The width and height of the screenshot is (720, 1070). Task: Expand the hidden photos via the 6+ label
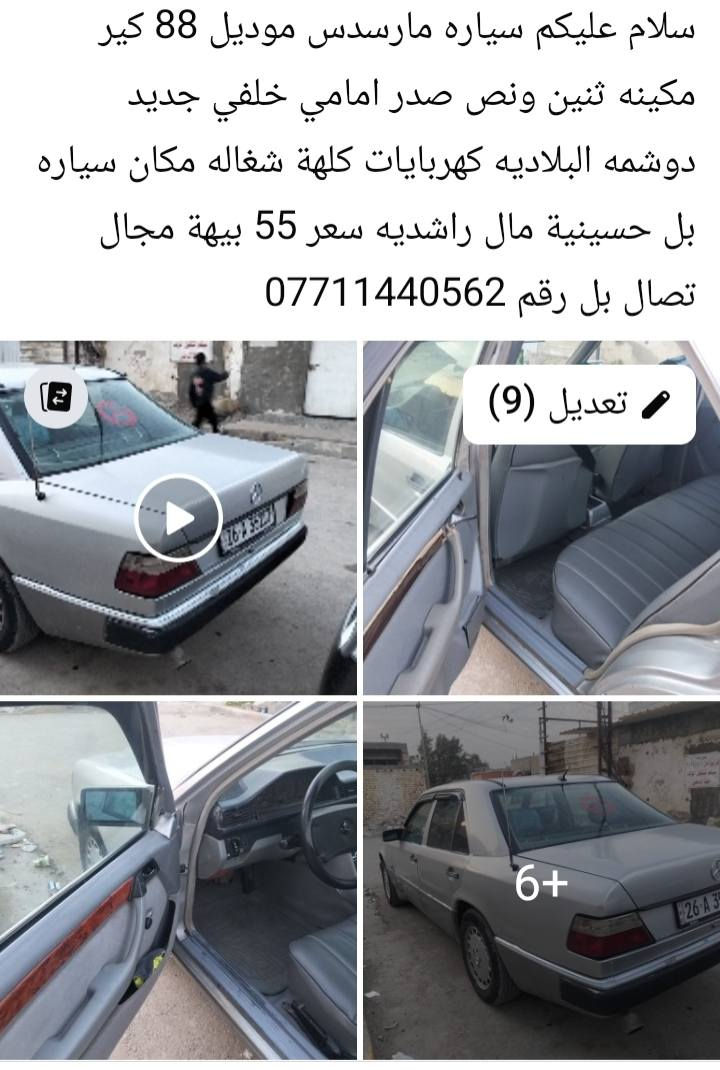coord(540,884)
